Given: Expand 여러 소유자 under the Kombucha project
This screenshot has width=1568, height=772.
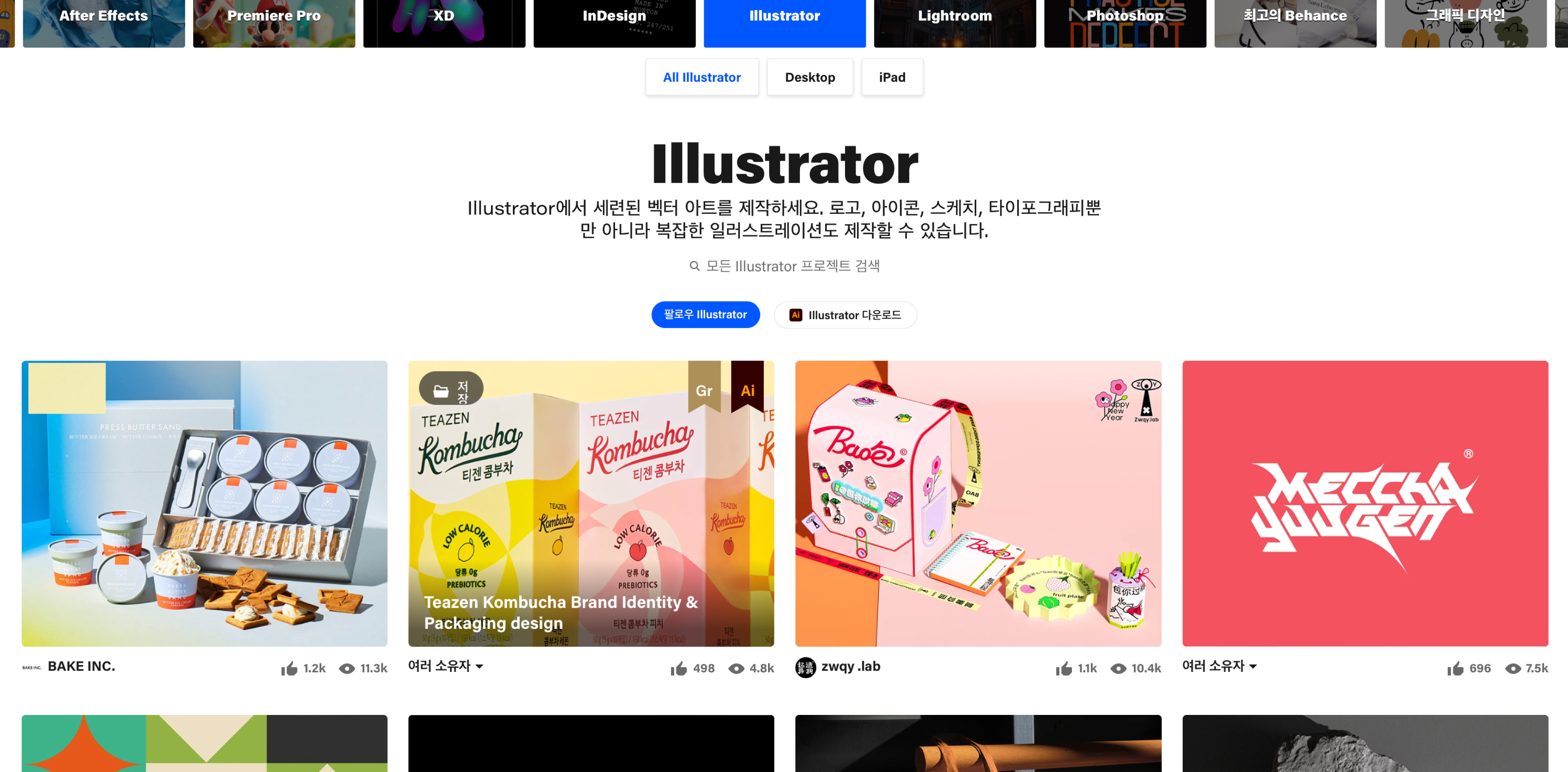Looking at the screenshot, I should tap(446, 666).
